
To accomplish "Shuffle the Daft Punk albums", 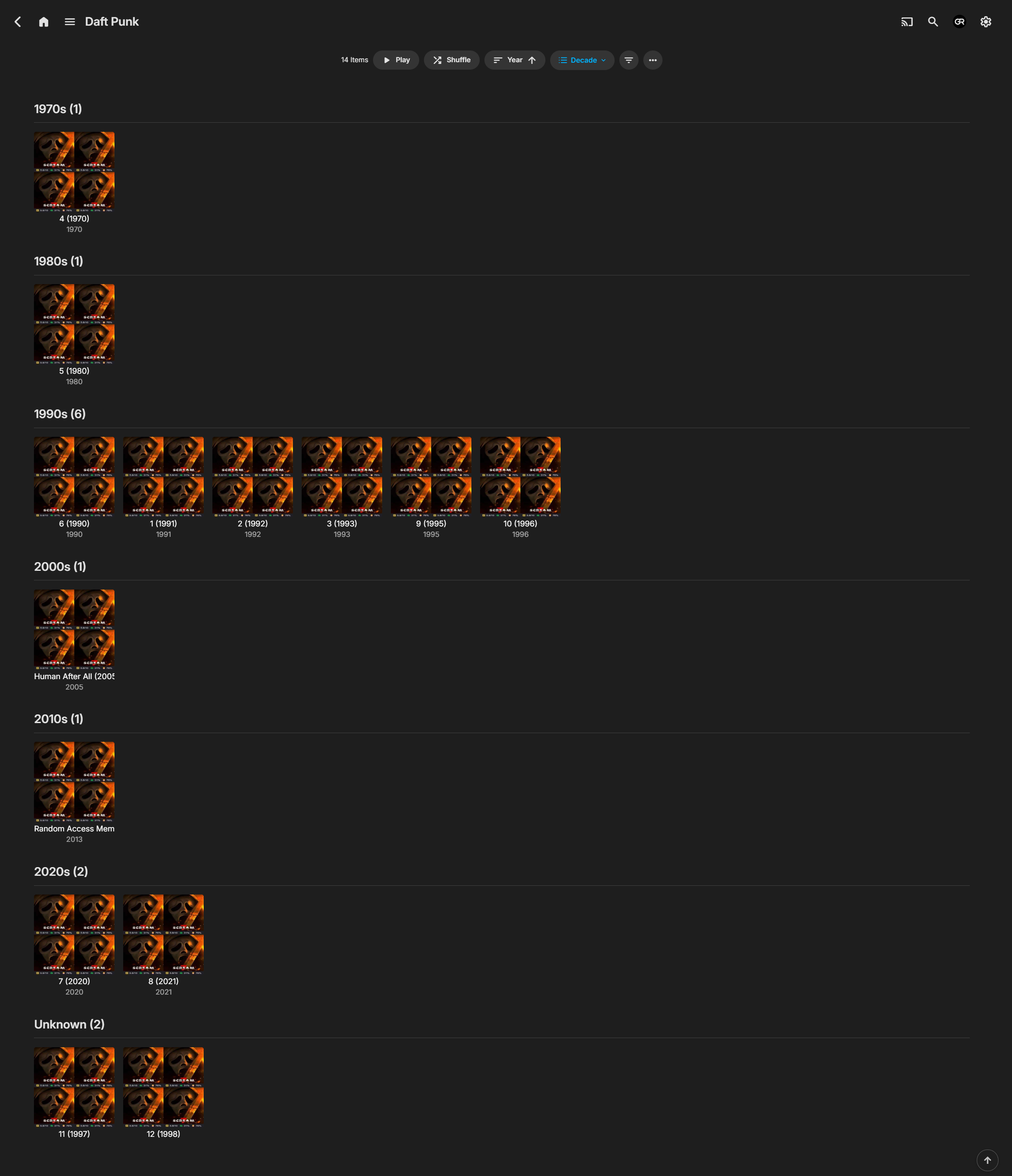I will pyautogui.click(x=451, y=60).
